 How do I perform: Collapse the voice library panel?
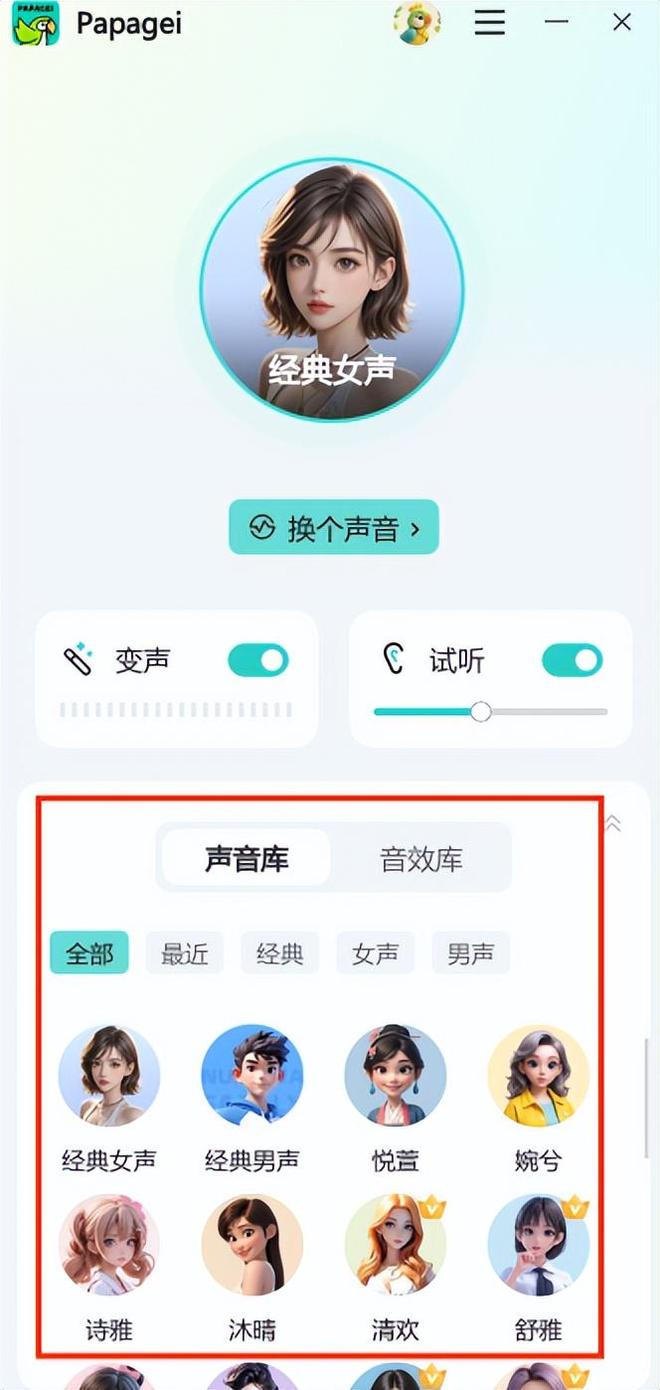pyautogui.click(x=613, y=823)
